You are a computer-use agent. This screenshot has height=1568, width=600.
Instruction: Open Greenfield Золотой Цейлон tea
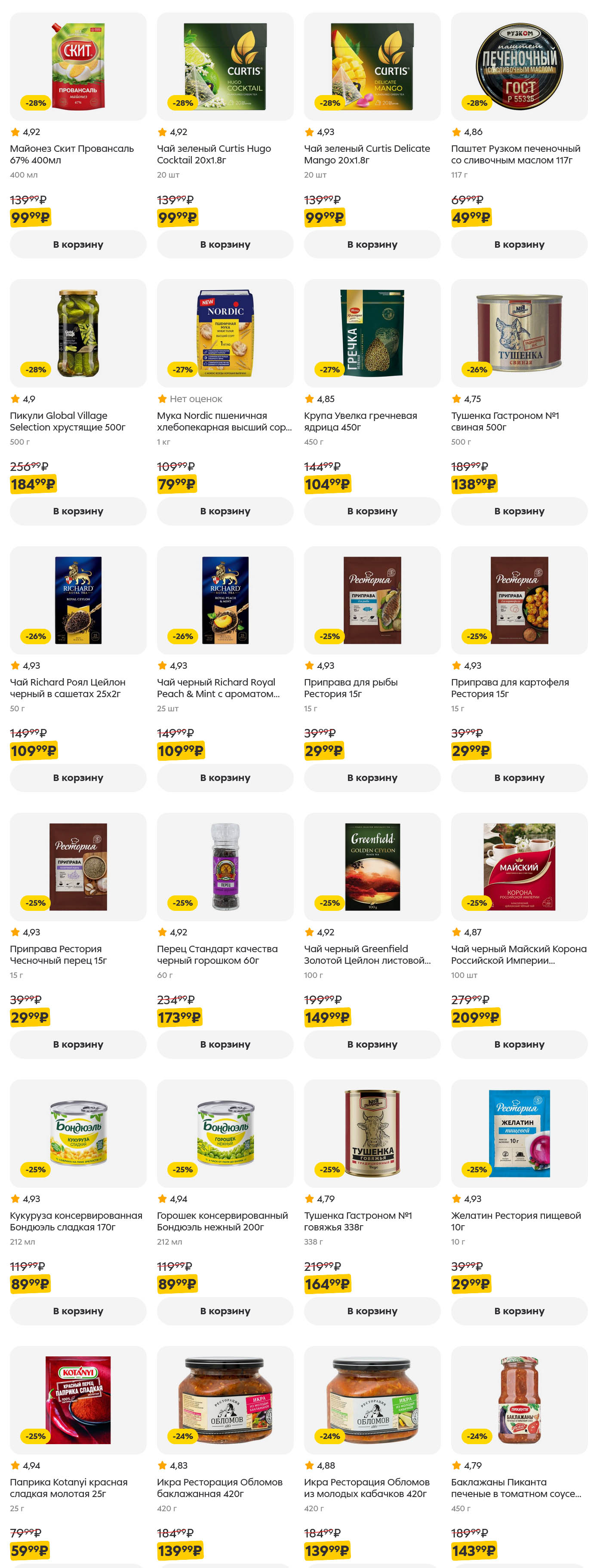click(372, 866)
